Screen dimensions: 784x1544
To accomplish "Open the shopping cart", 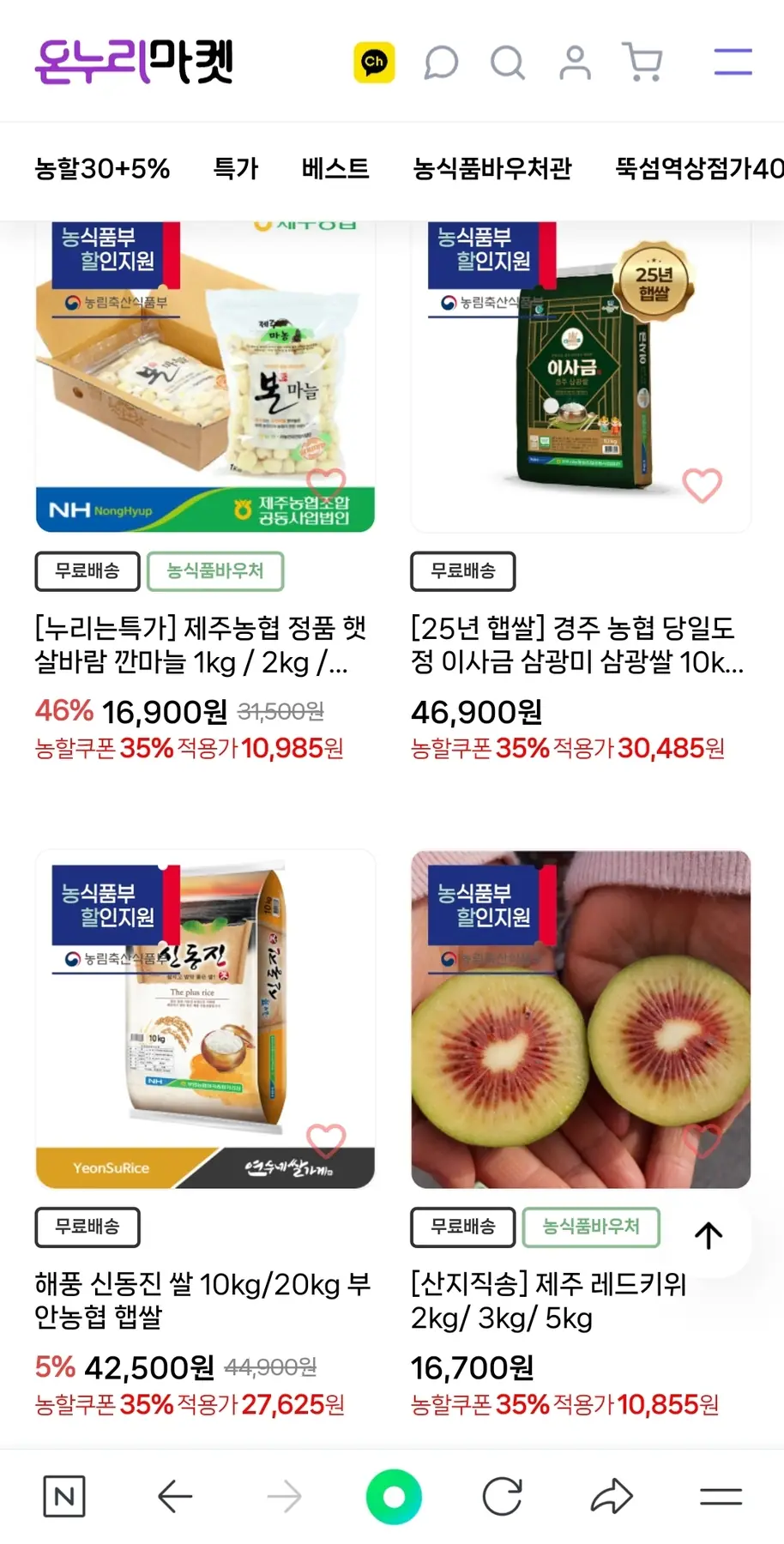I will tap(642, 63).
